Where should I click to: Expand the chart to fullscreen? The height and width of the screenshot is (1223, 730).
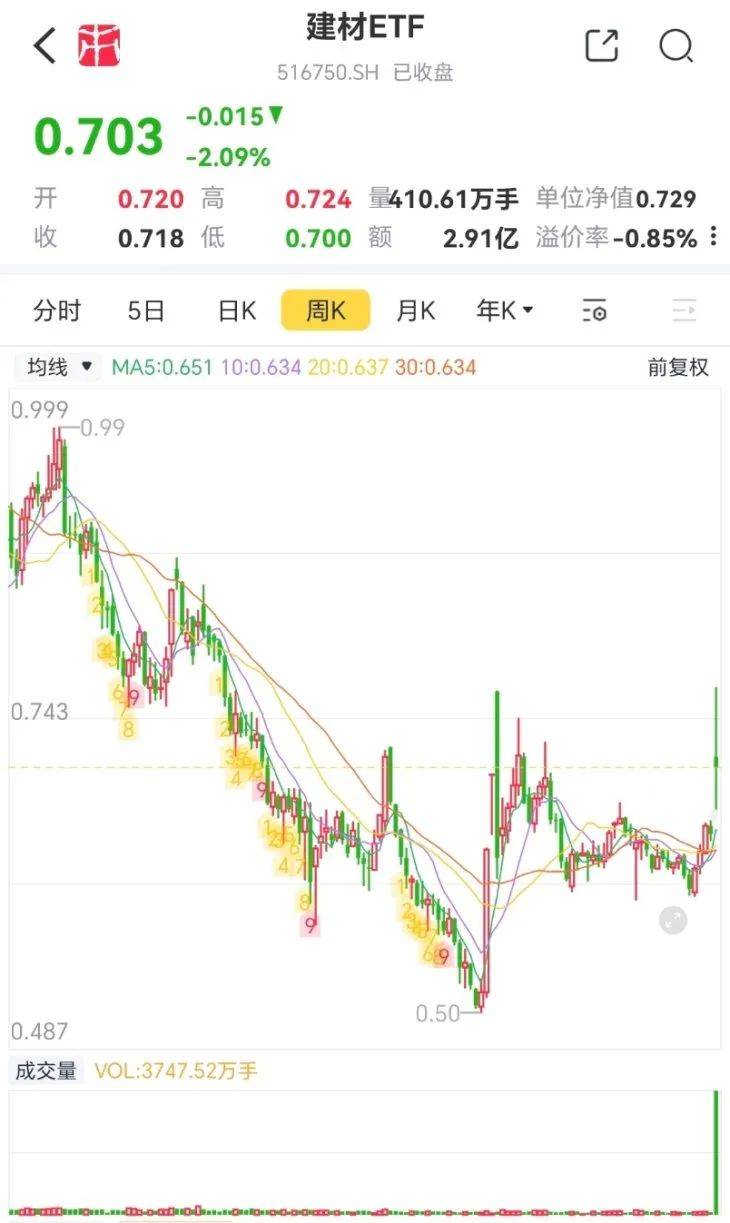(673, 921)
